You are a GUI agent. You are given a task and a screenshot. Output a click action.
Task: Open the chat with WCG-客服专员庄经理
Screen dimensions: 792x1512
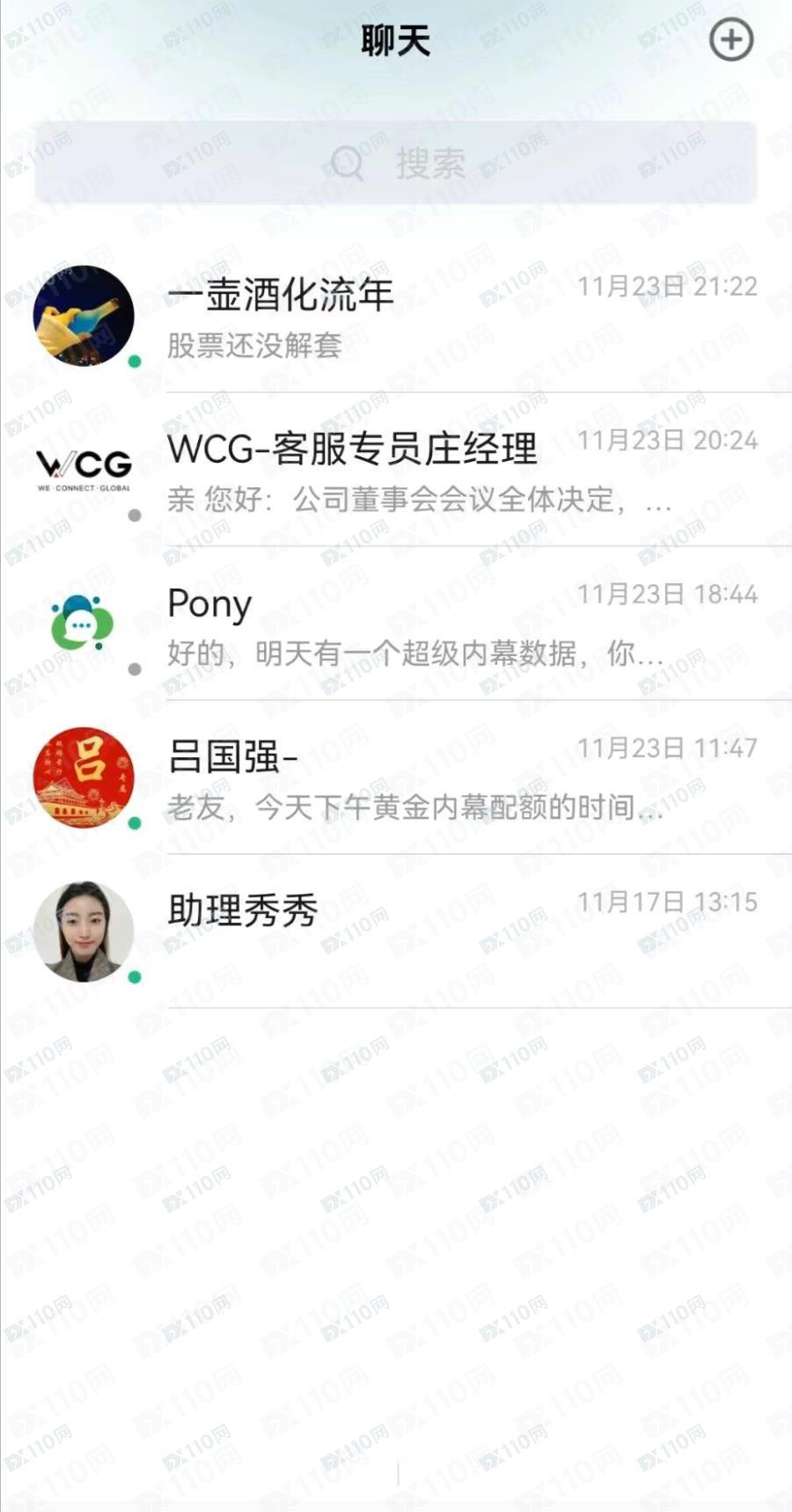[396, 471]
